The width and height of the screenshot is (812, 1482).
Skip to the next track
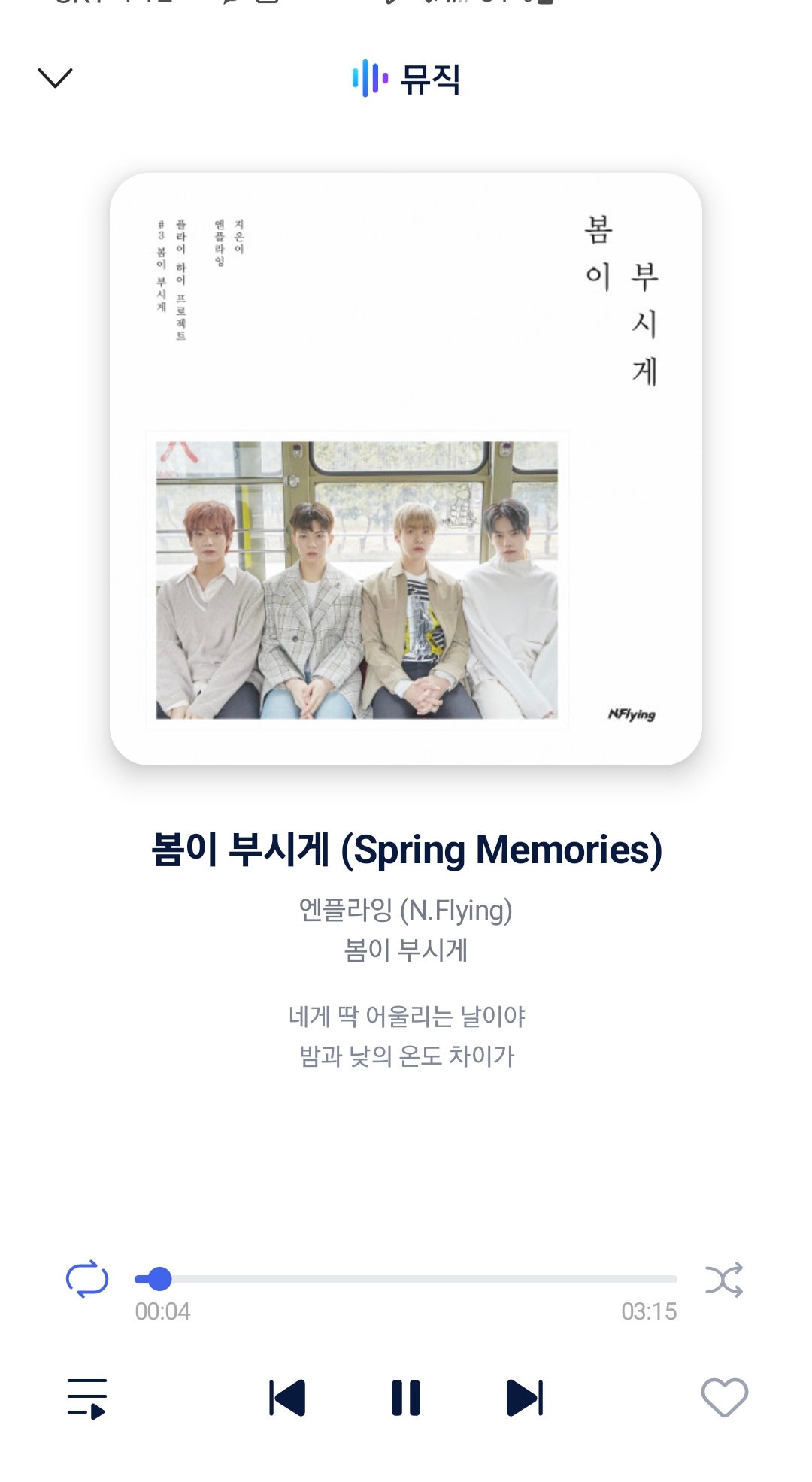(x=525, y=1398)
